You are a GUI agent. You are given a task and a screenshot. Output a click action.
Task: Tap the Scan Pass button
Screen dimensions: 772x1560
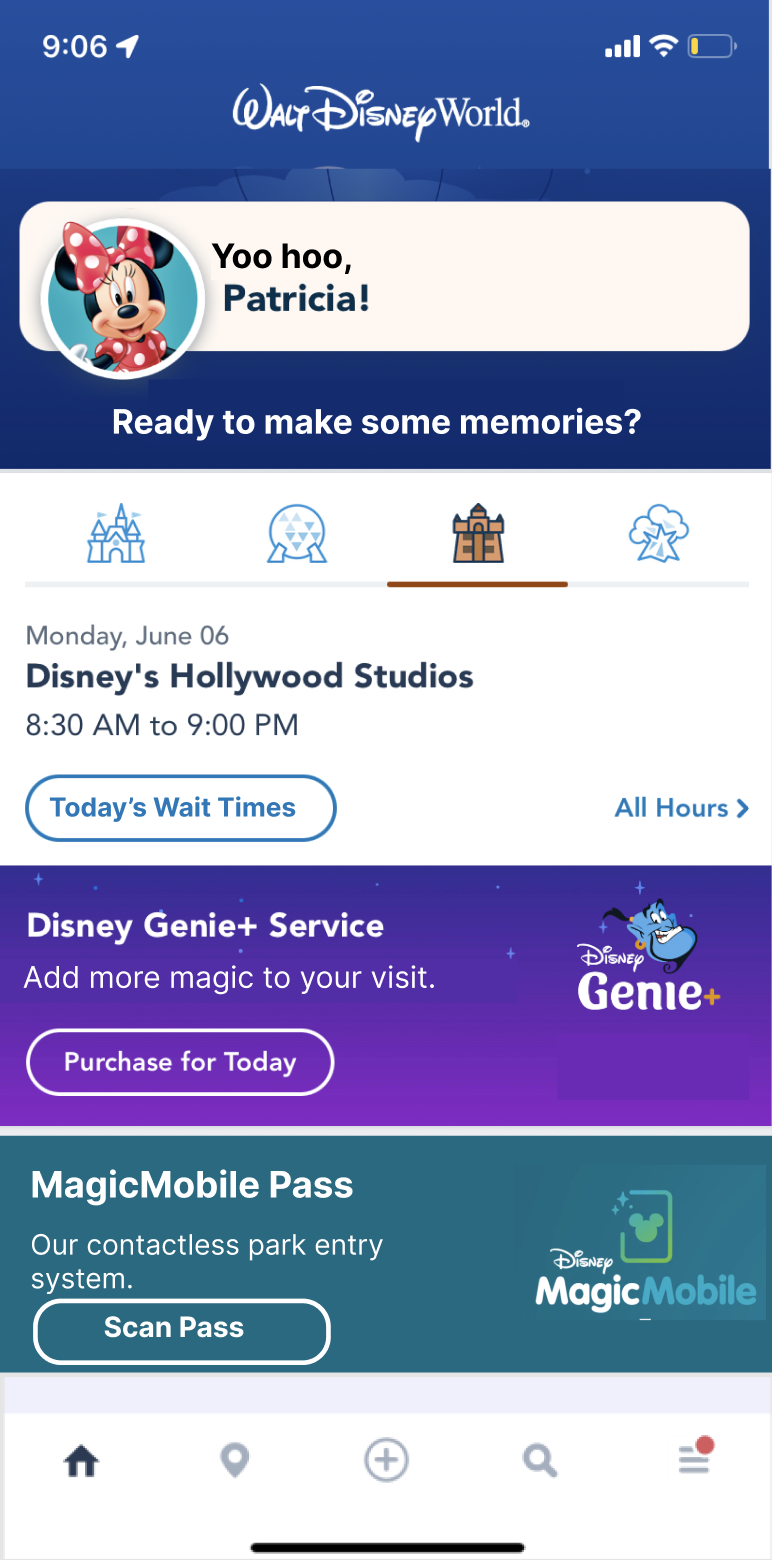[181, 1330]
